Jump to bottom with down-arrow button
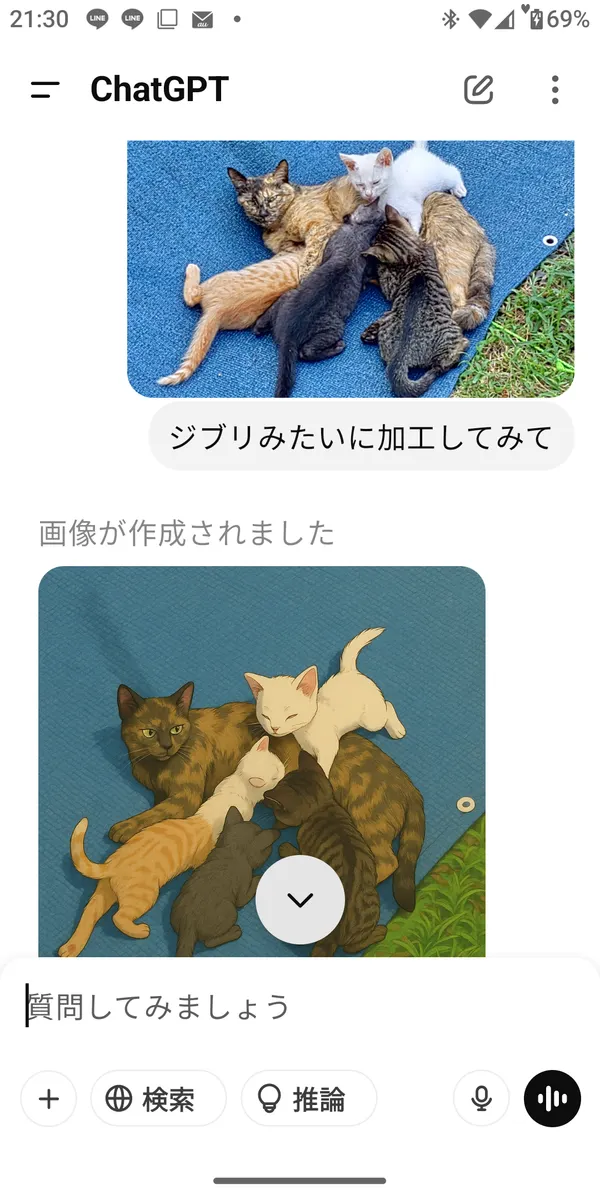 pyautogui.click(x=300, y=900)
